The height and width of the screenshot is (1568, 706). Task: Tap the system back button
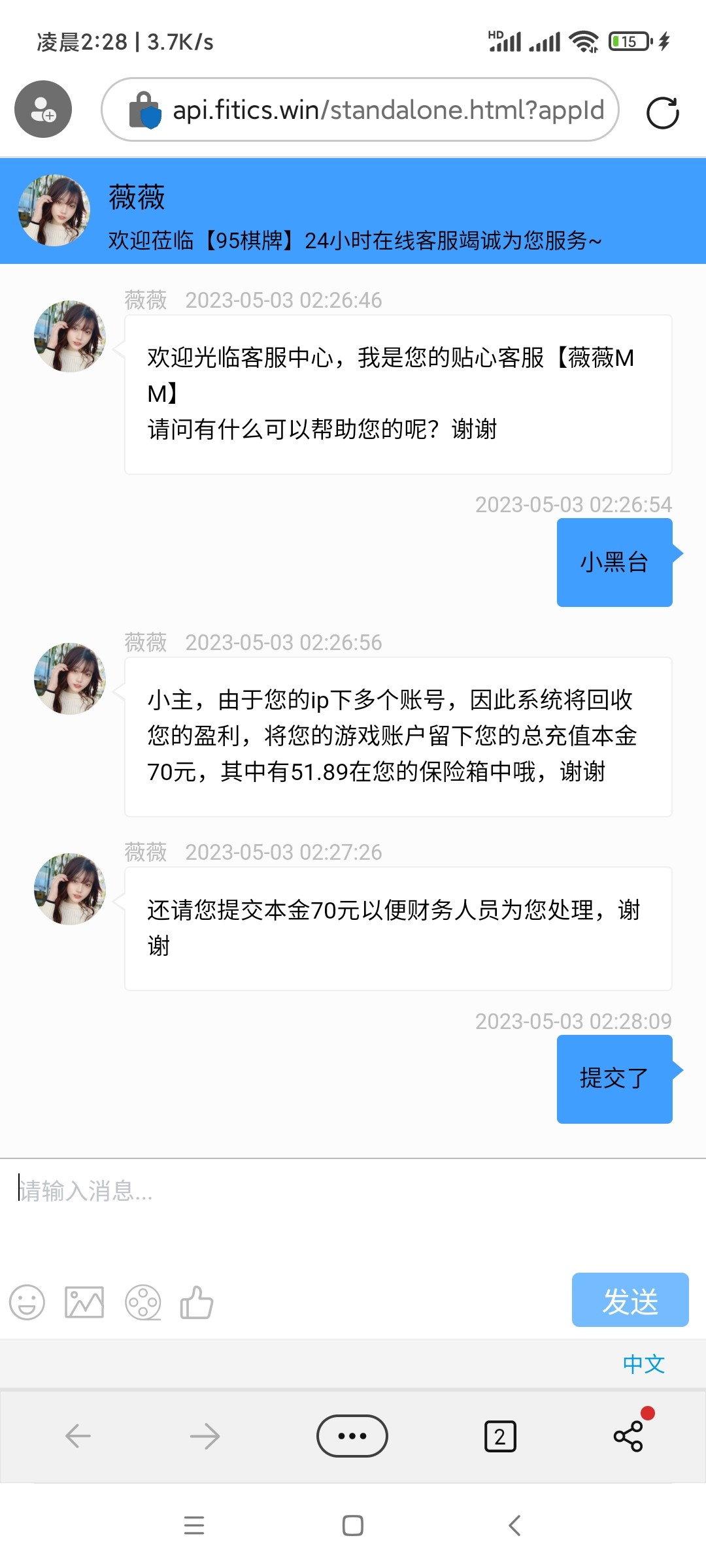coord(514,1526)
